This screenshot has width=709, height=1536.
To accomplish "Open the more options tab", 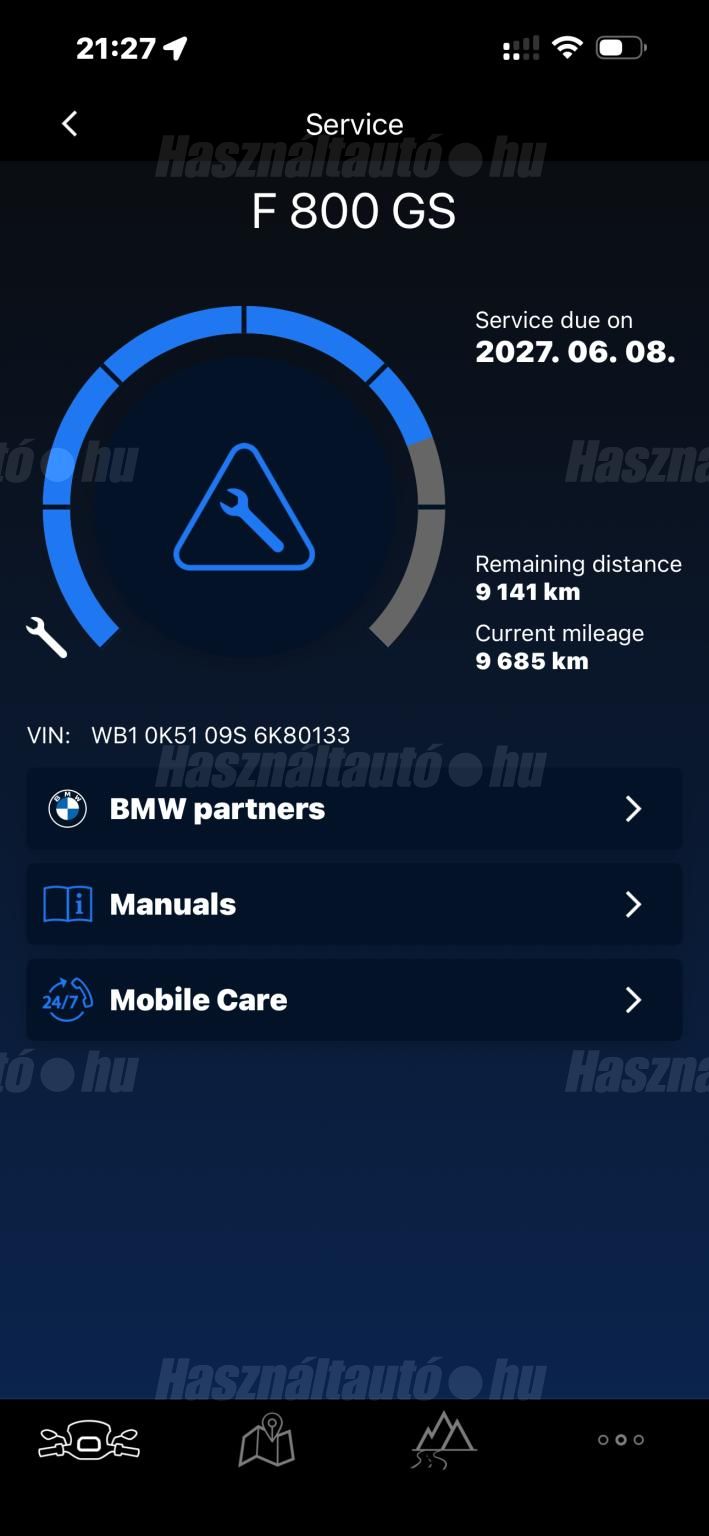I will pyautogui.click(x=620, y=1440).
